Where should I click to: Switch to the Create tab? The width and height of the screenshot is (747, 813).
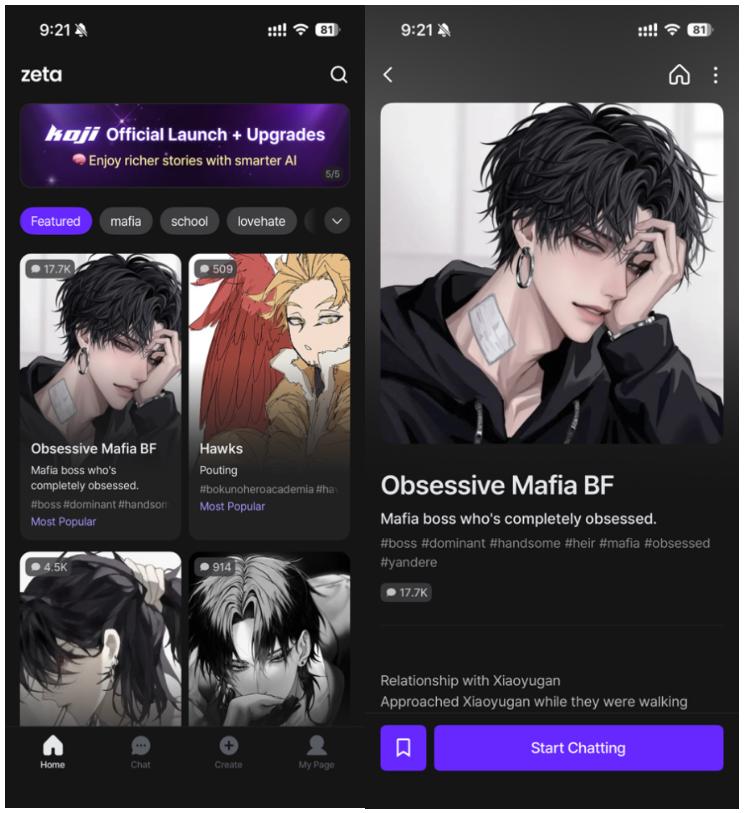228,752
